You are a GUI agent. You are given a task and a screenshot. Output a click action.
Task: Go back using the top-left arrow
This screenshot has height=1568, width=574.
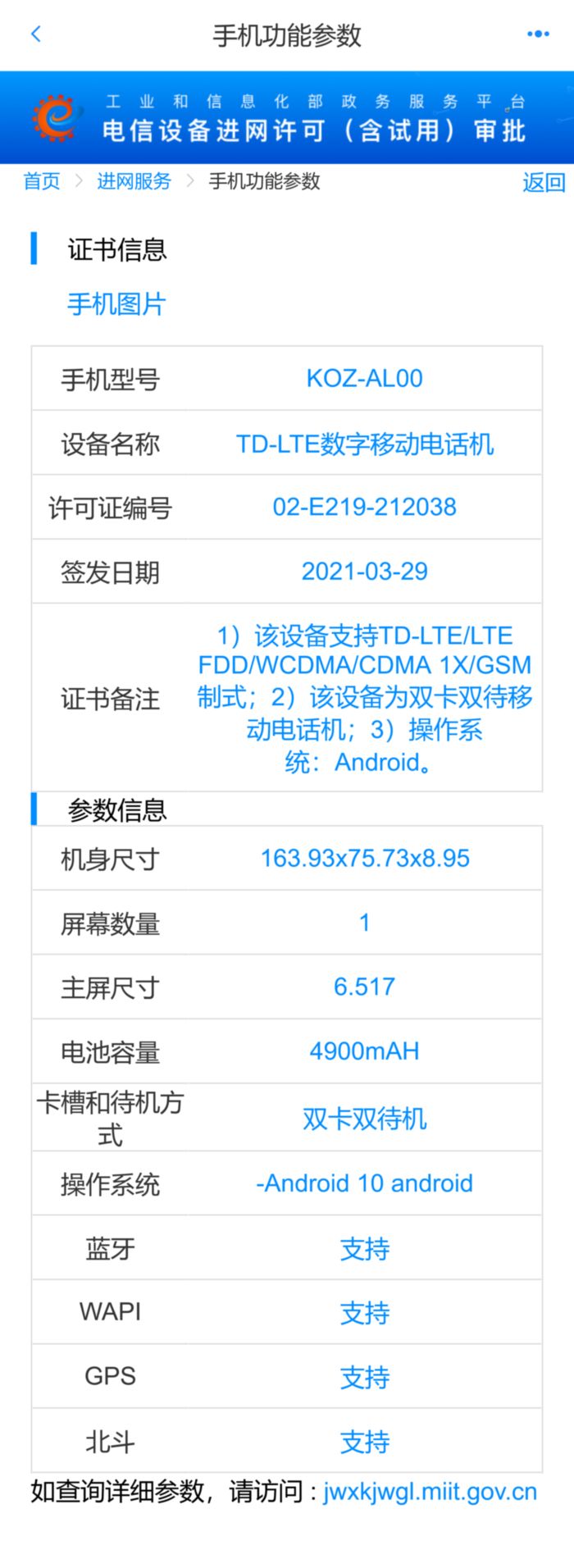tap(35, 34)
